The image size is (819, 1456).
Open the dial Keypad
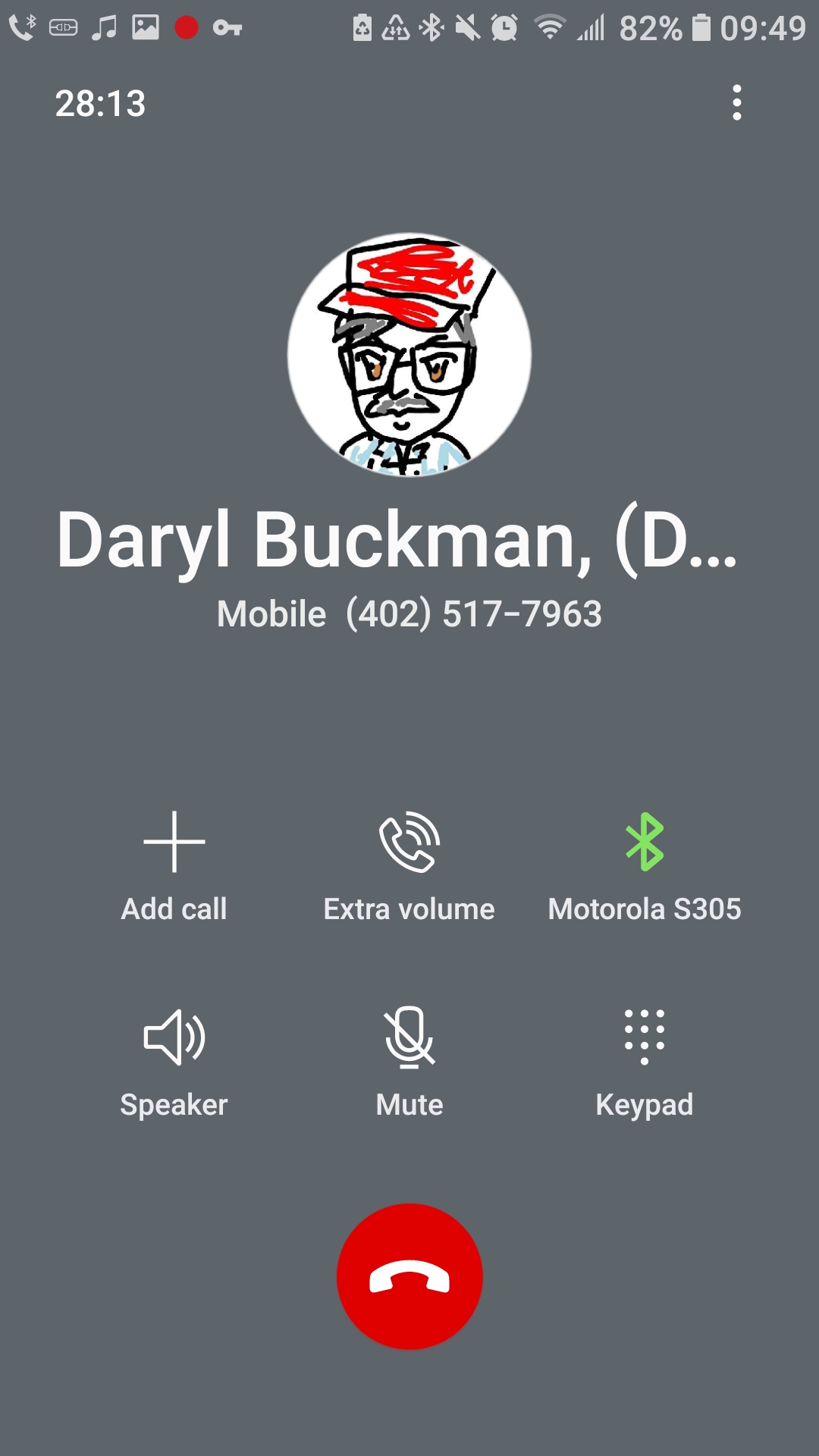[x=645, y=1060]
